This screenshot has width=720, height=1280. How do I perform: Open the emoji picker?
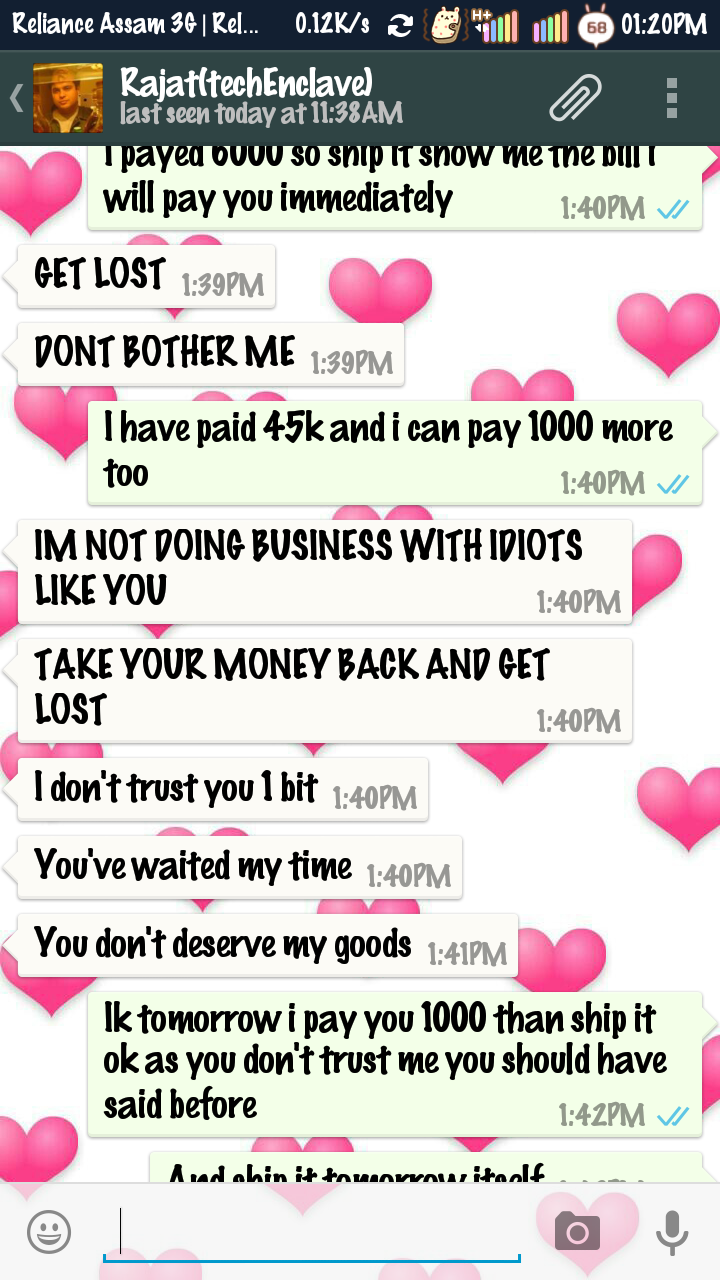(x=49, y=1231)
